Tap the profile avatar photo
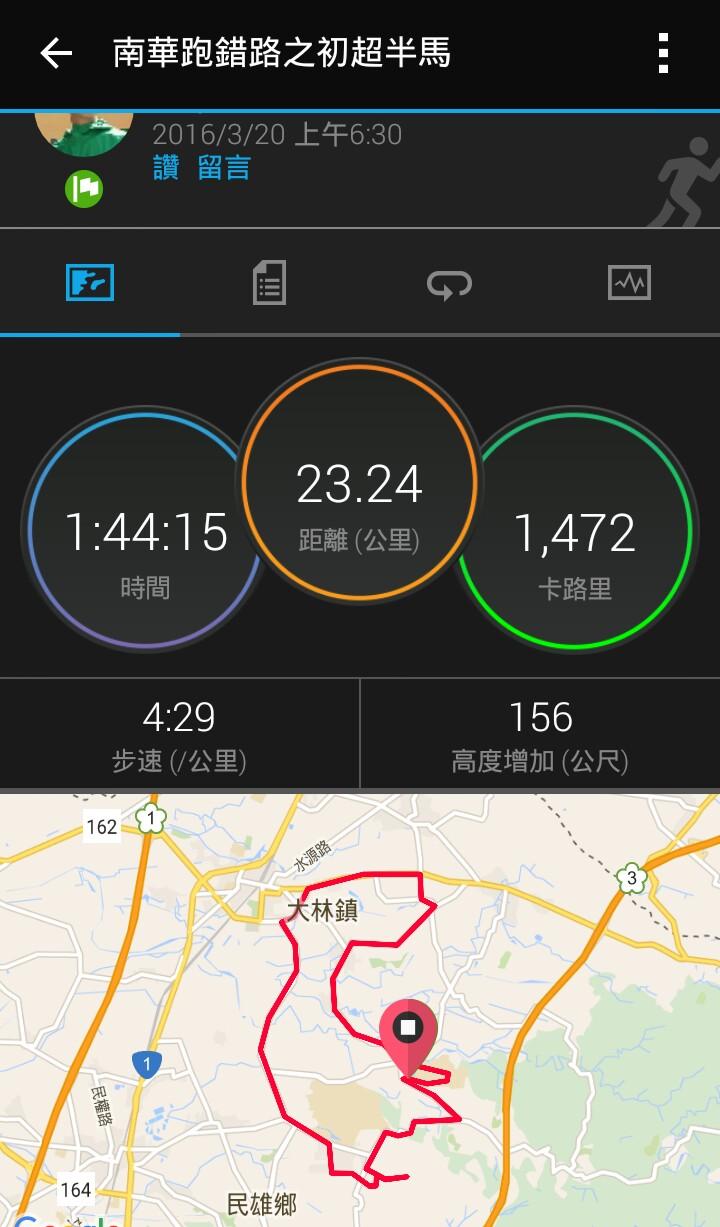The image size is (720, 1227). (84, 133)
